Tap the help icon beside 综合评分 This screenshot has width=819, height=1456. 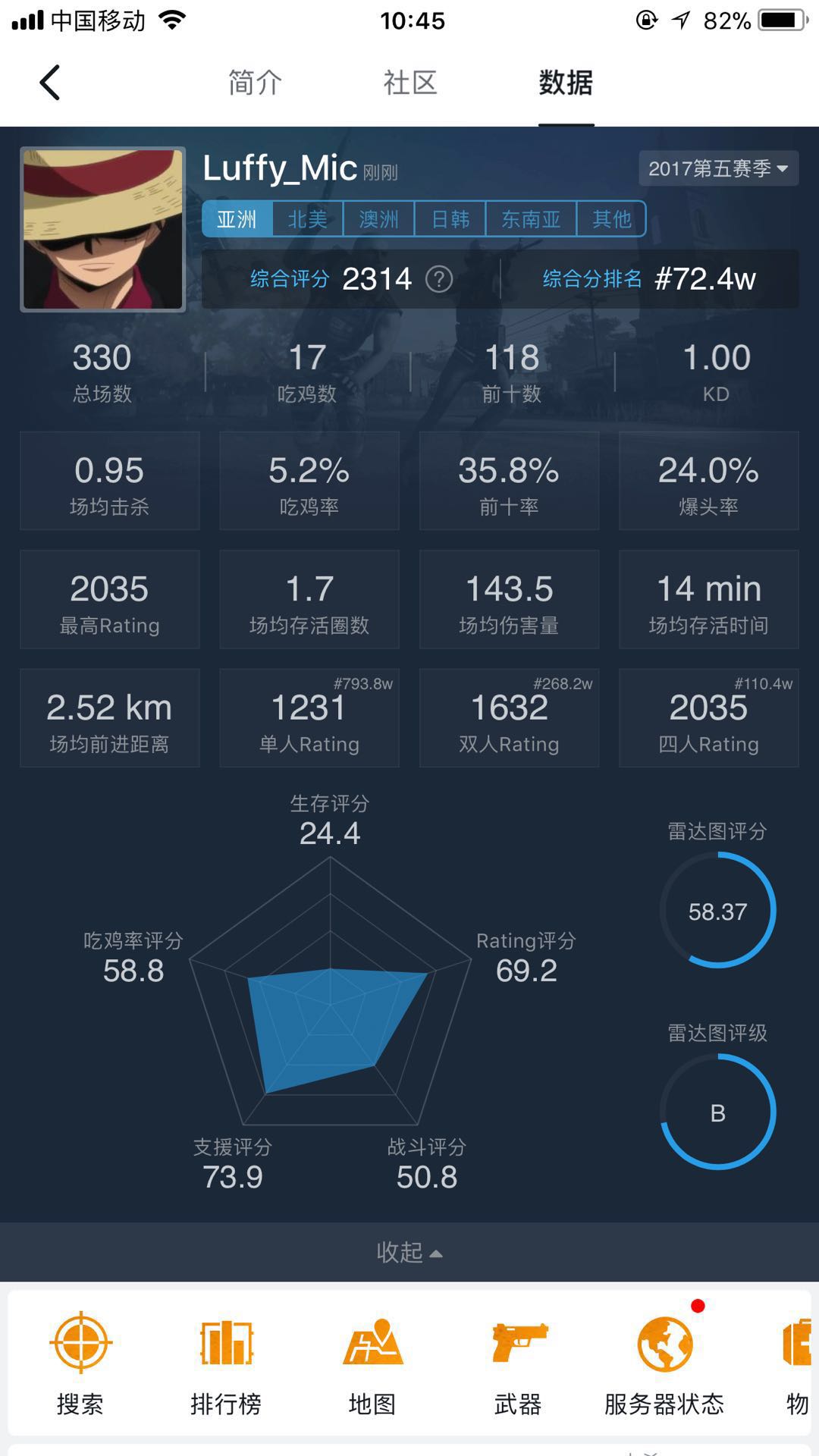pyautogui.click(x=439, y=279)
